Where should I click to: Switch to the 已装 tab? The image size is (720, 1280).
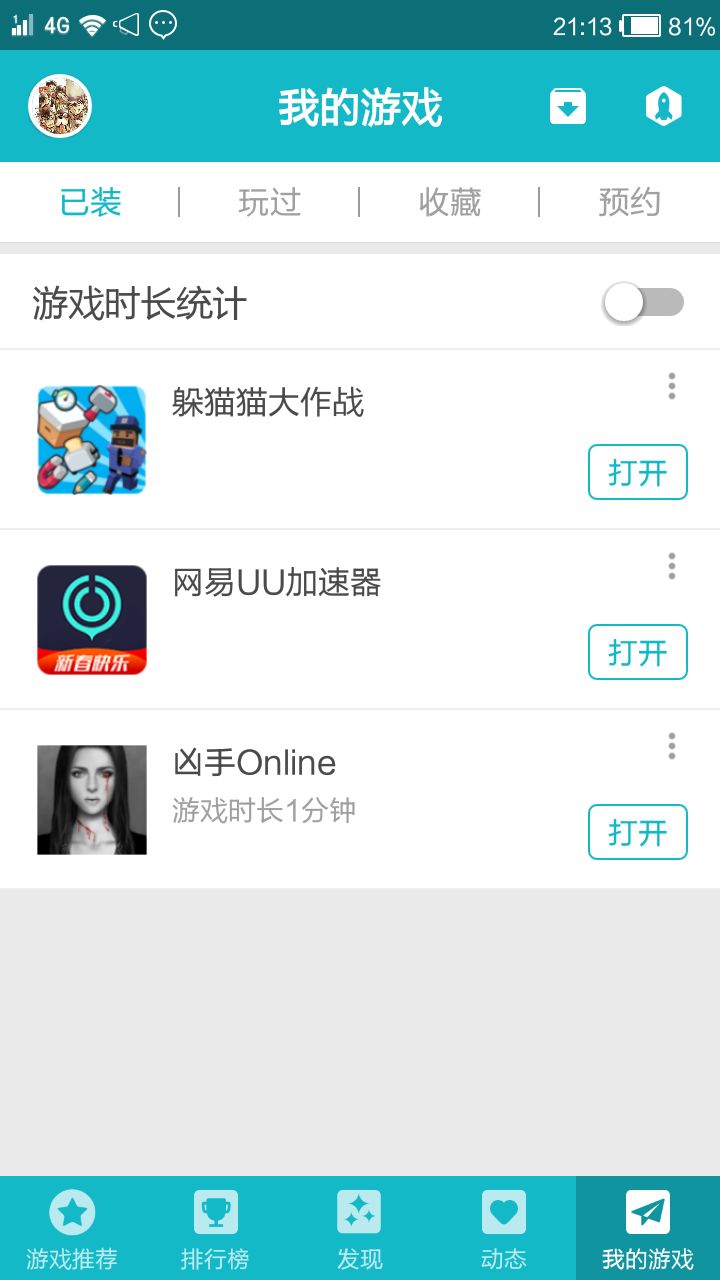[90, 202]
